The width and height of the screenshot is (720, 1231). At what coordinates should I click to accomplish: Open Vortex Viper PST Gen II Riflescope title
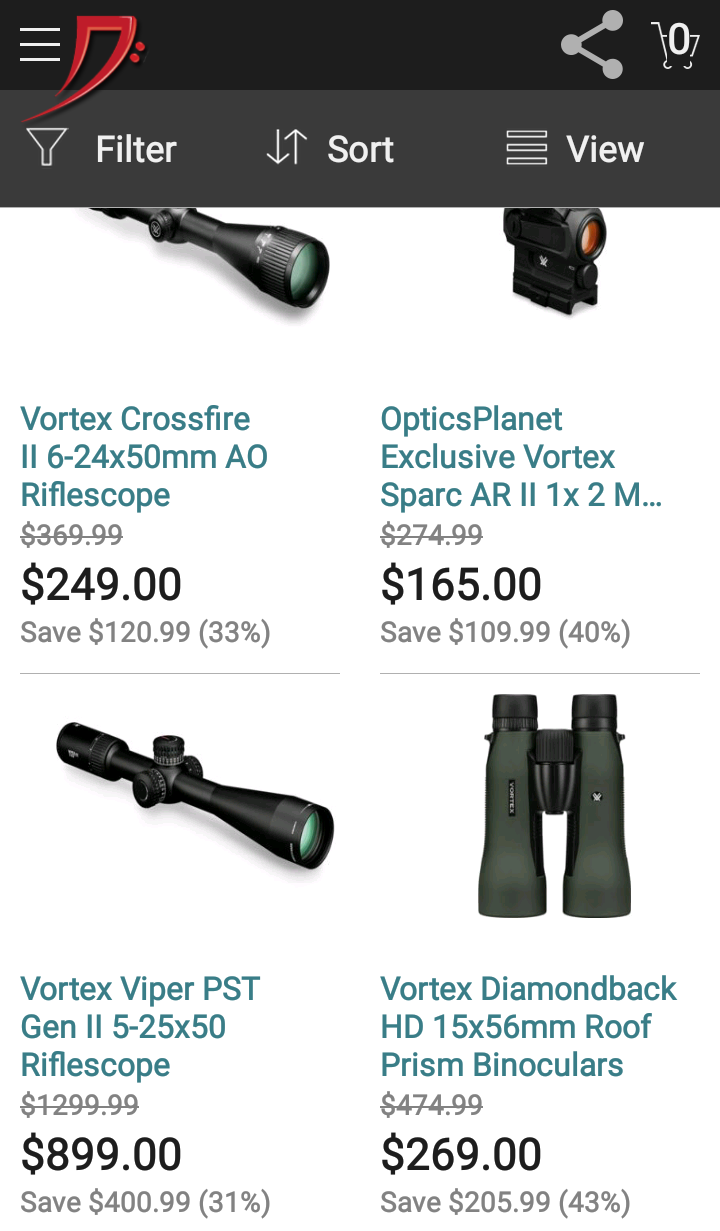(x=140, y=1027)
